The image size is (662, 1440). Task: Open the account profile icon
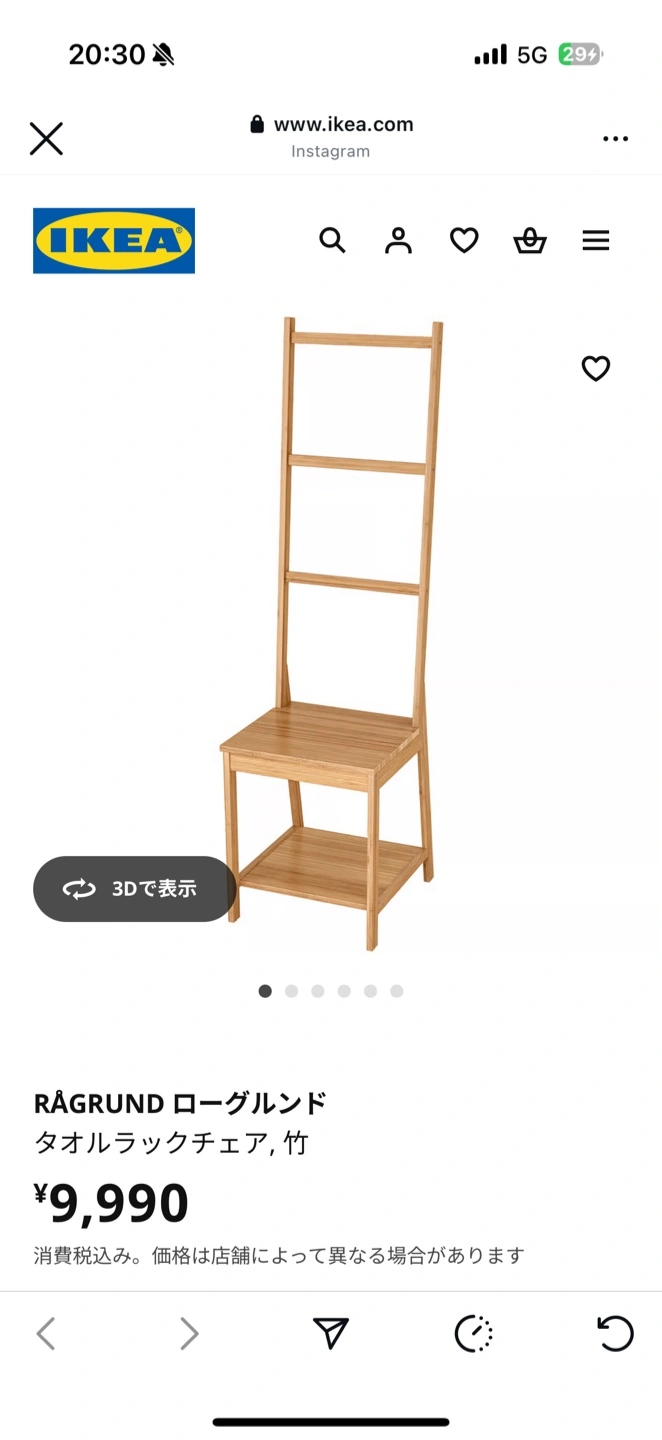point(398,240)
